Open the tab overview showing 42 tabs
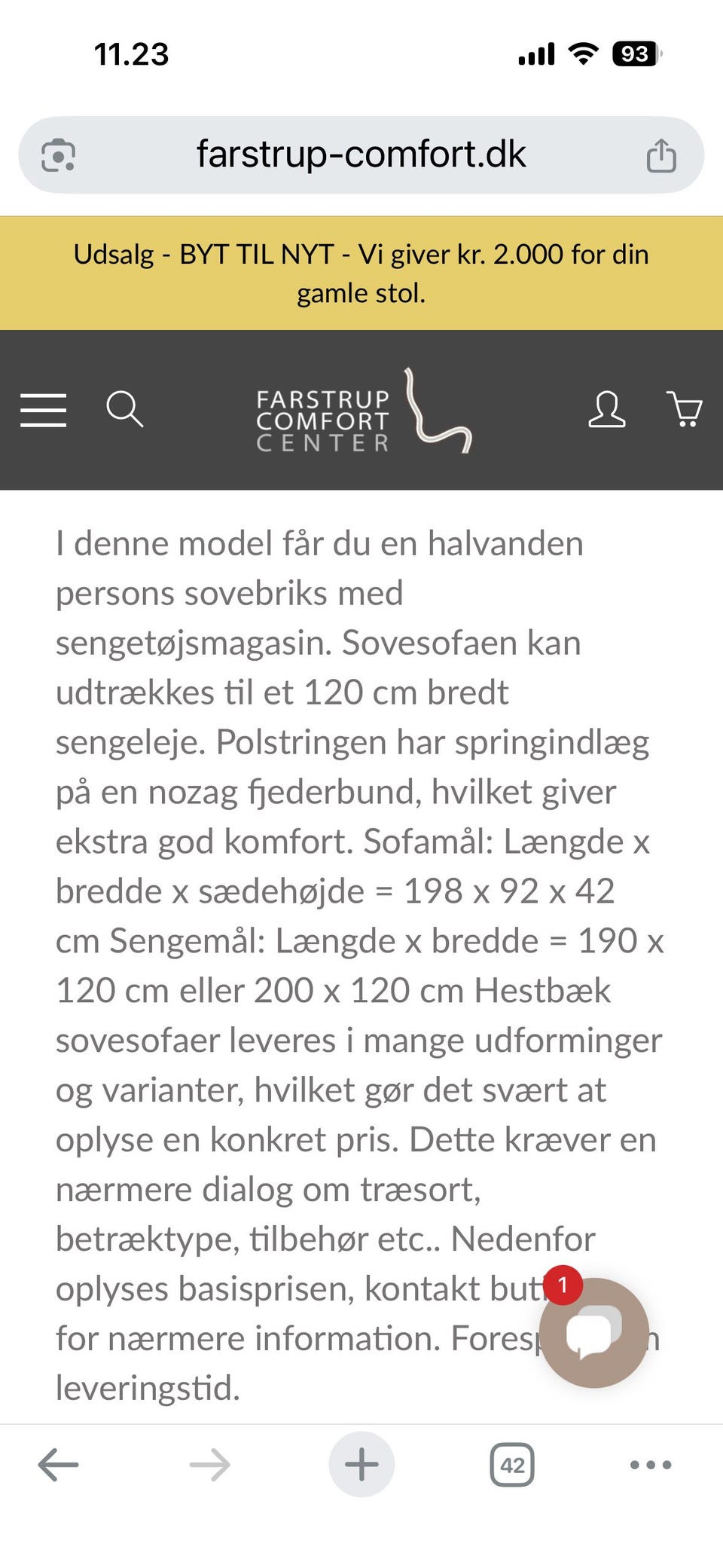The height and width of the screenshot is (1568, 723). 514,1465
